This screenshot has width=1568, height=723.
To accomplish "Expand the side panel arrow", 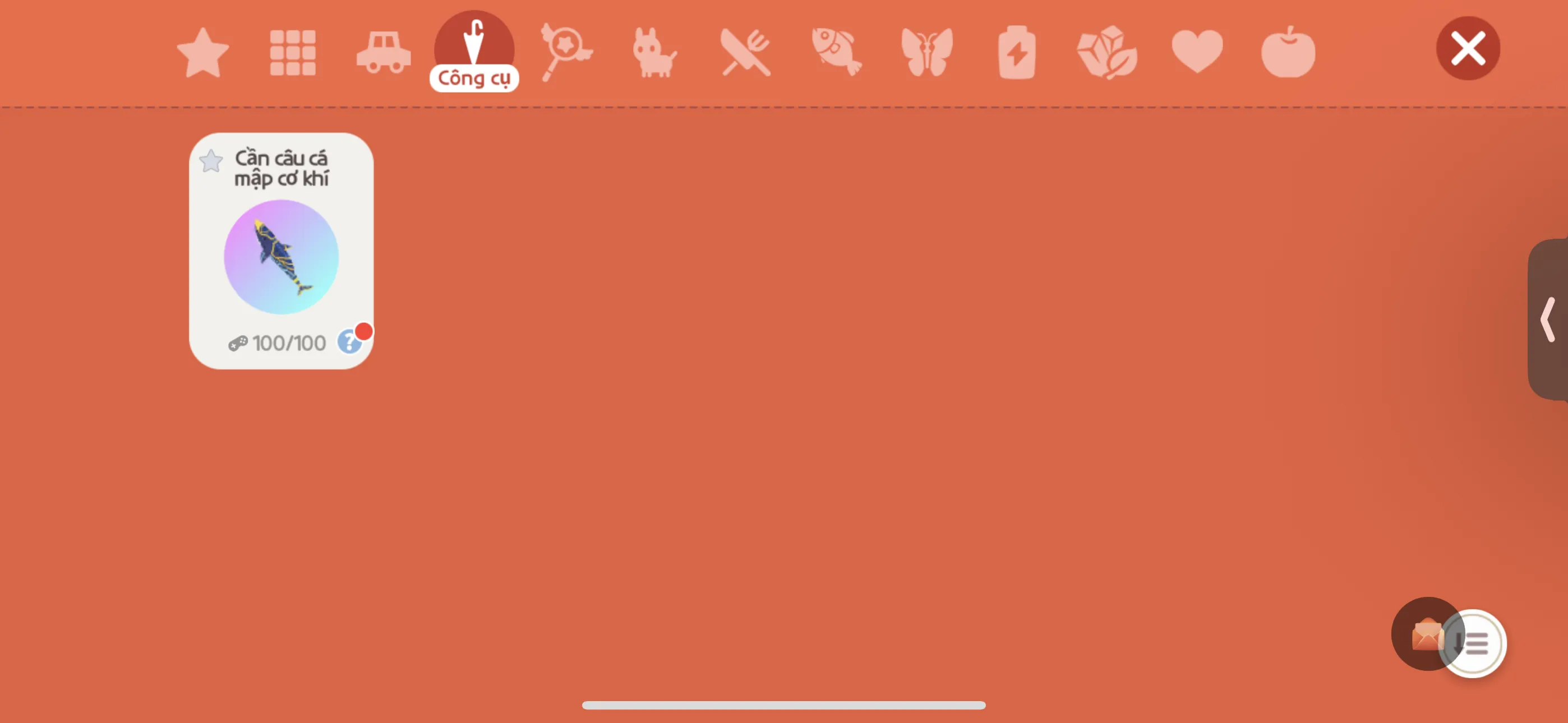I will coord(1548,319).
